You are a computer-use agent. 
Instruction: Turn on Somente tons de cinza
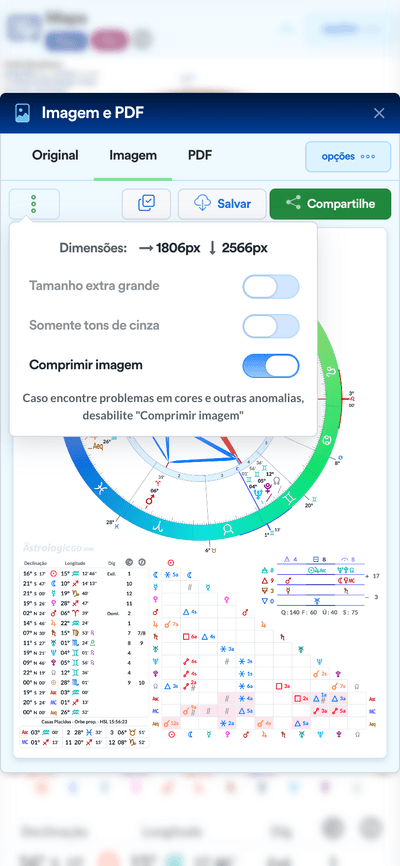(x=271, y=326)
